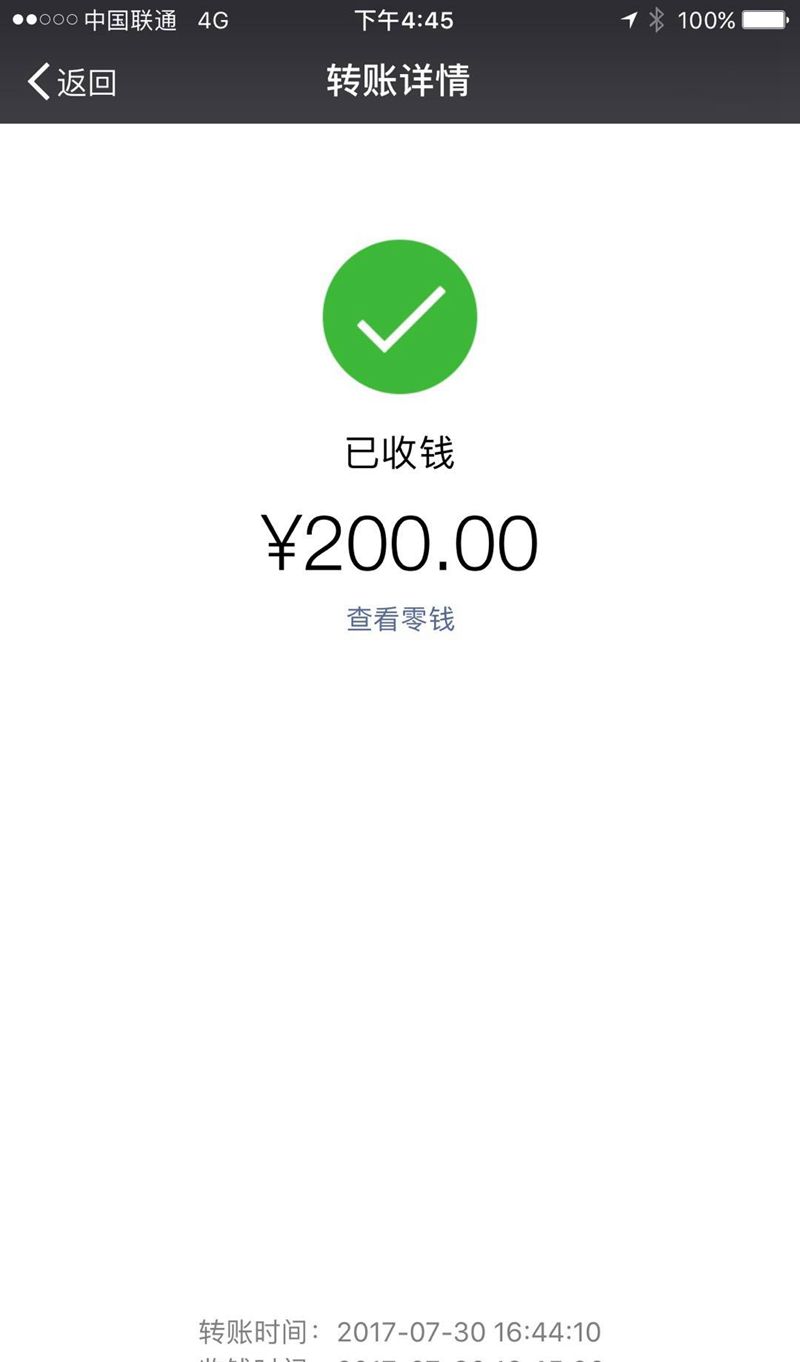The width and height of the screenshot is (800, 1362).
Task: Tap the ¥200.00 transfer amount
Action: coord(400,540)
